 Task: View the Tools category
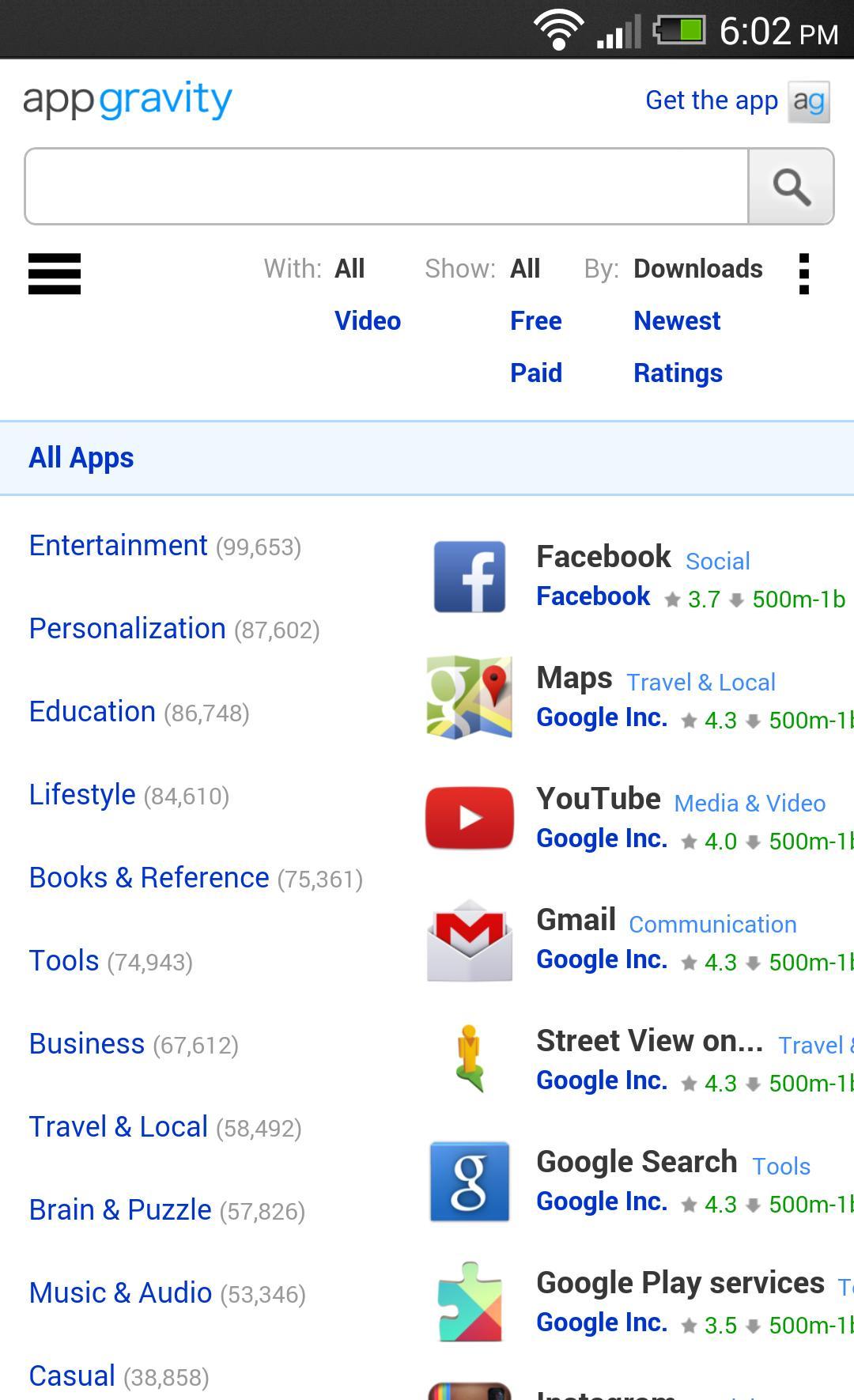(64, 961)
